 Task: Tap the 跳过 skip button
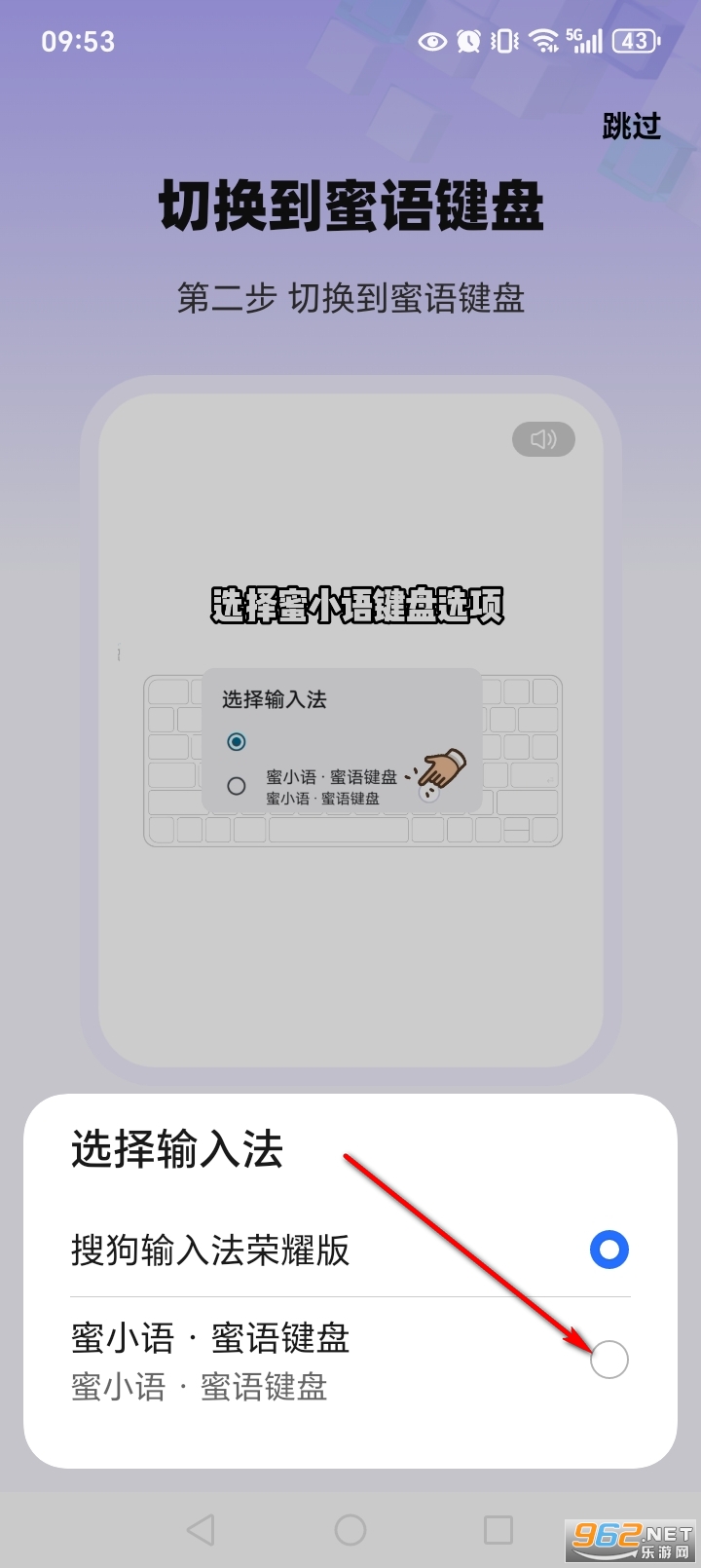tap(630, 126)
